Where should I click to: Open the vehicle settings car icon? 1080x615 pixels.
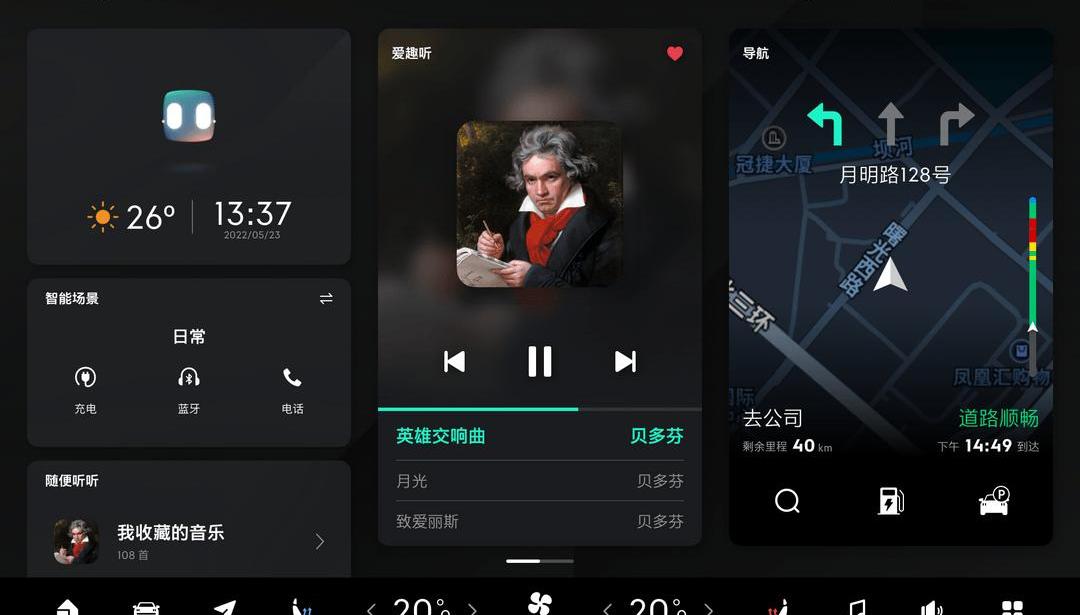click(x=146, y=606)
